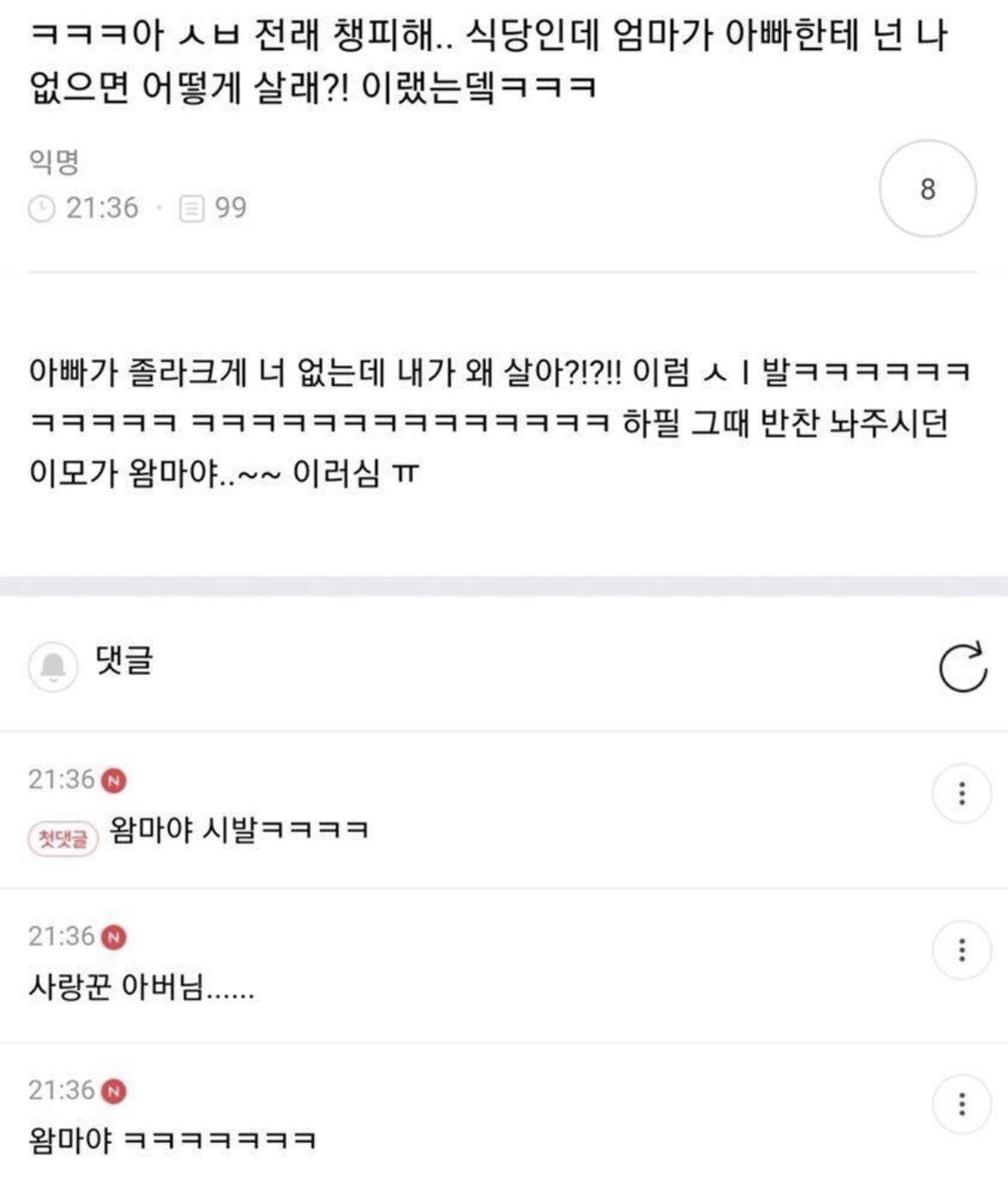Open the profile circle showing number 8

point(927,189)
